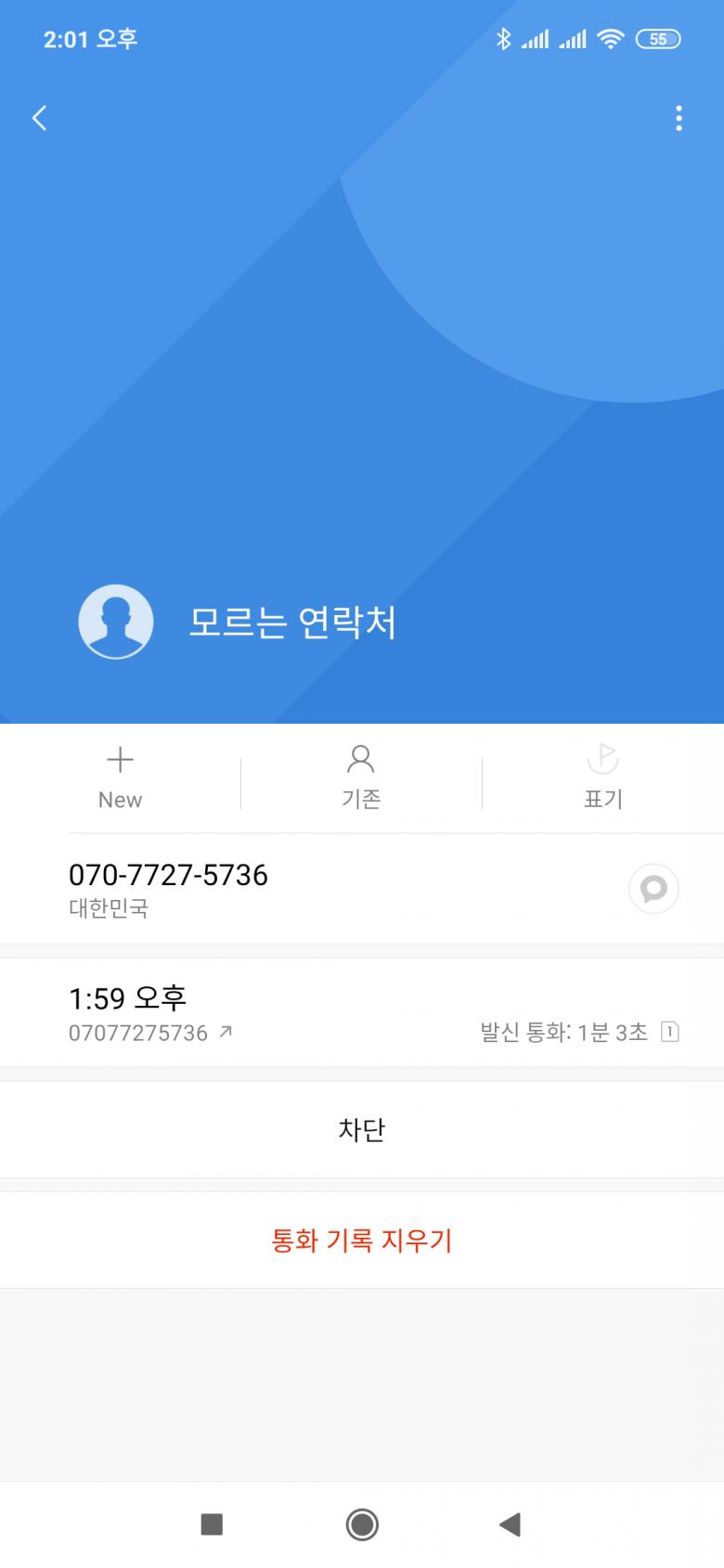Block this number with 차단
This screenshot has width=724, height=1568.
(361, 1129)
